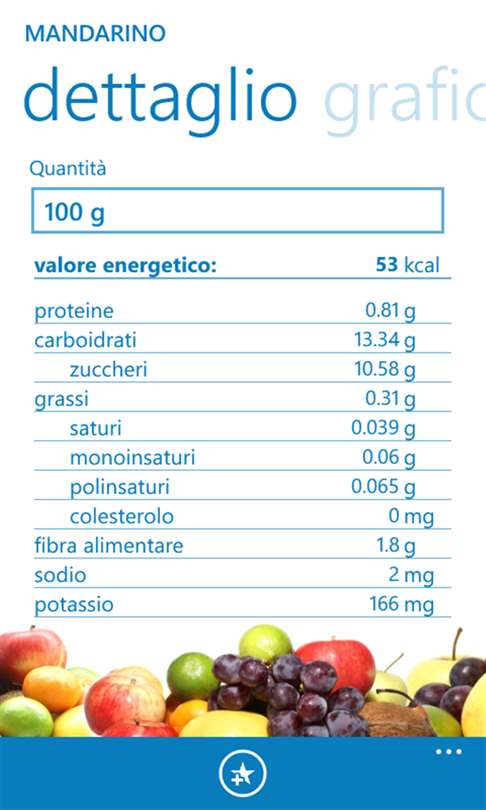Edit the Quantità field showing 100 g
486x810 pixels.
(x=238, y=211)
